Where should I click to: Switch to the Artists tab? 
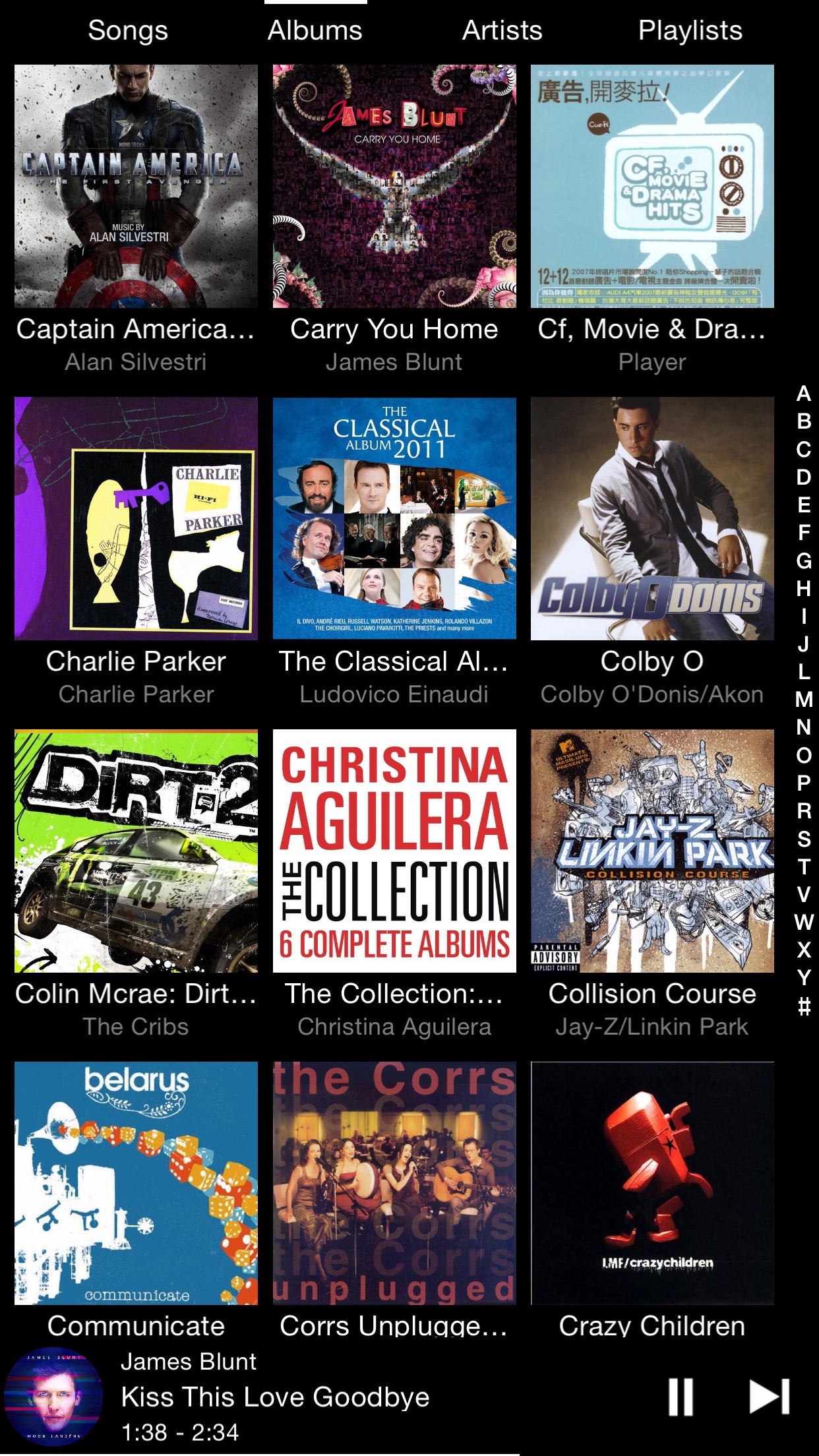pos(502,30)
